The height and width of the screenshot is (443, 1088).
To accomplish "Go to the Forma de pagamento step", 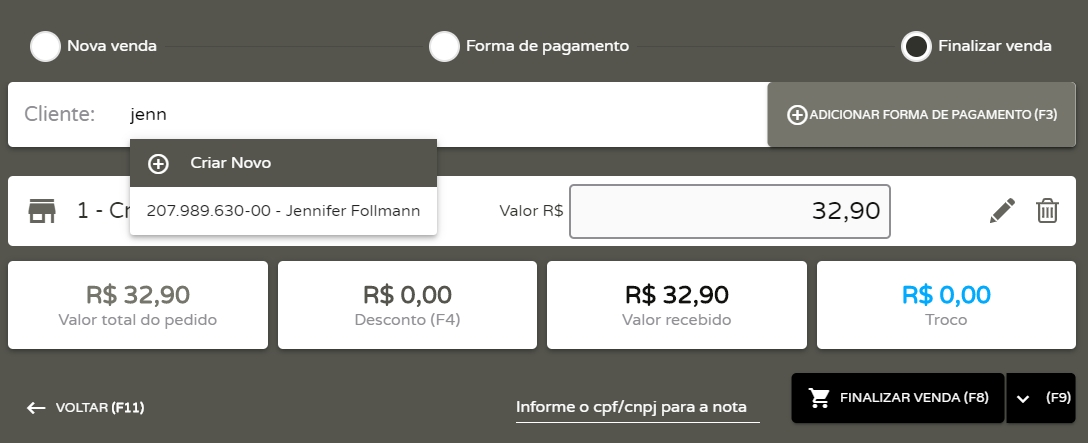I will coord(444,46).
